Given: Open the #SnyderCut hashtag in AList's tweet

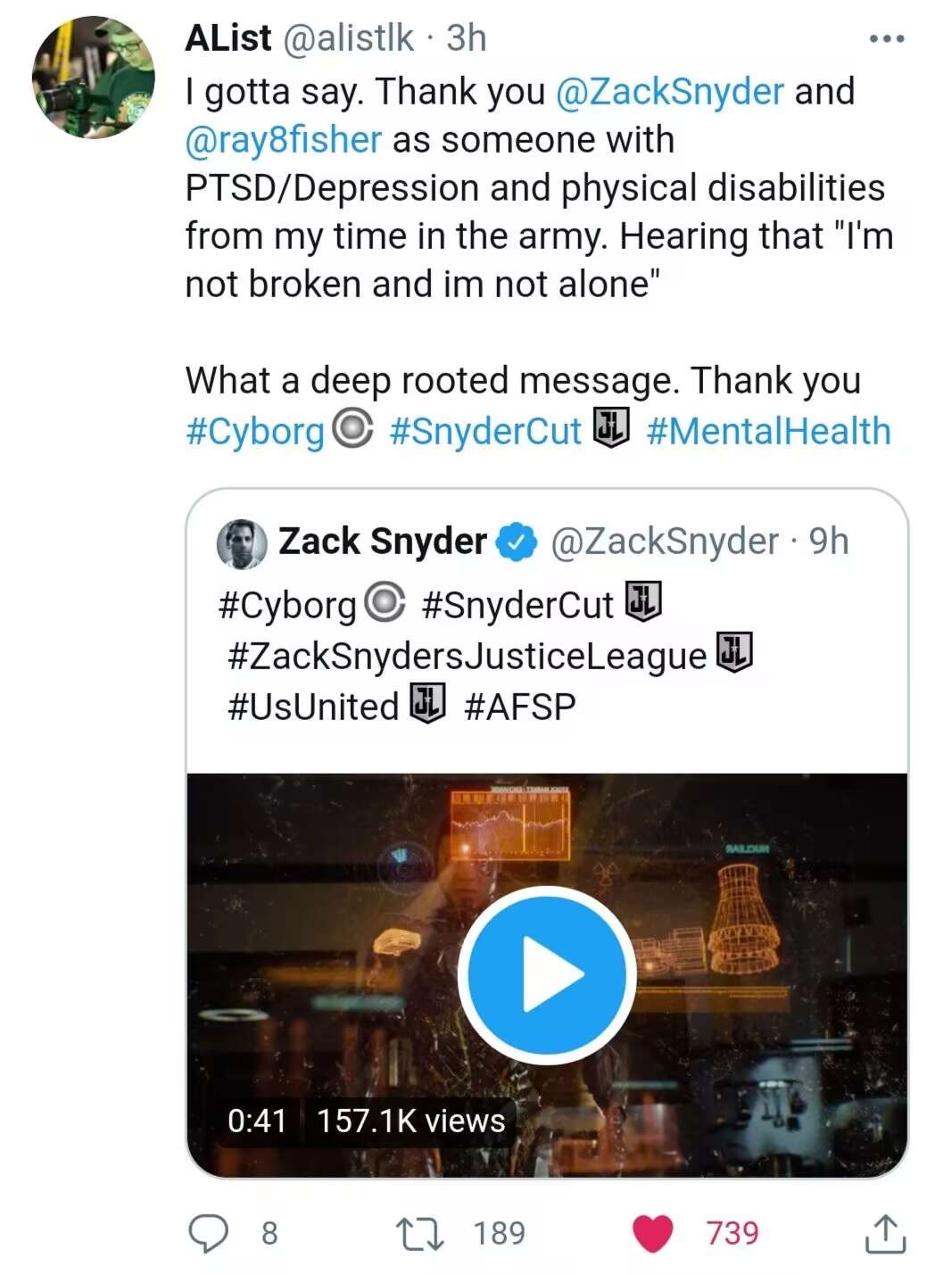Looking at the screenshot, I should (x=485, y=431).
